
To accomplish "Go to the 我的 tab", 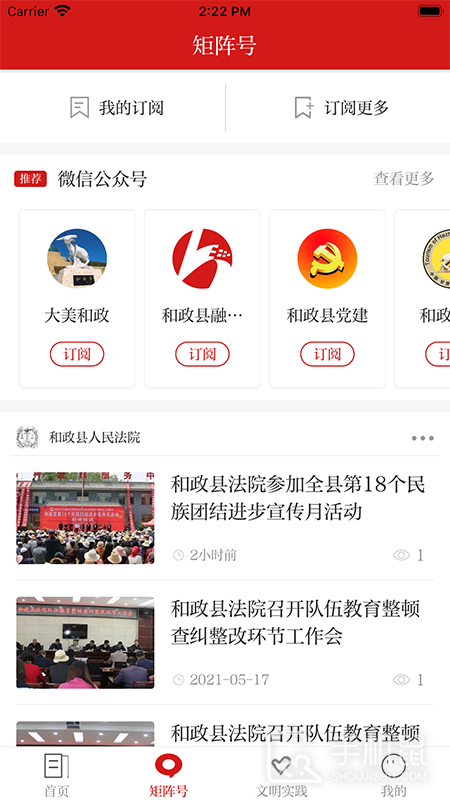I will click(393, 774).
